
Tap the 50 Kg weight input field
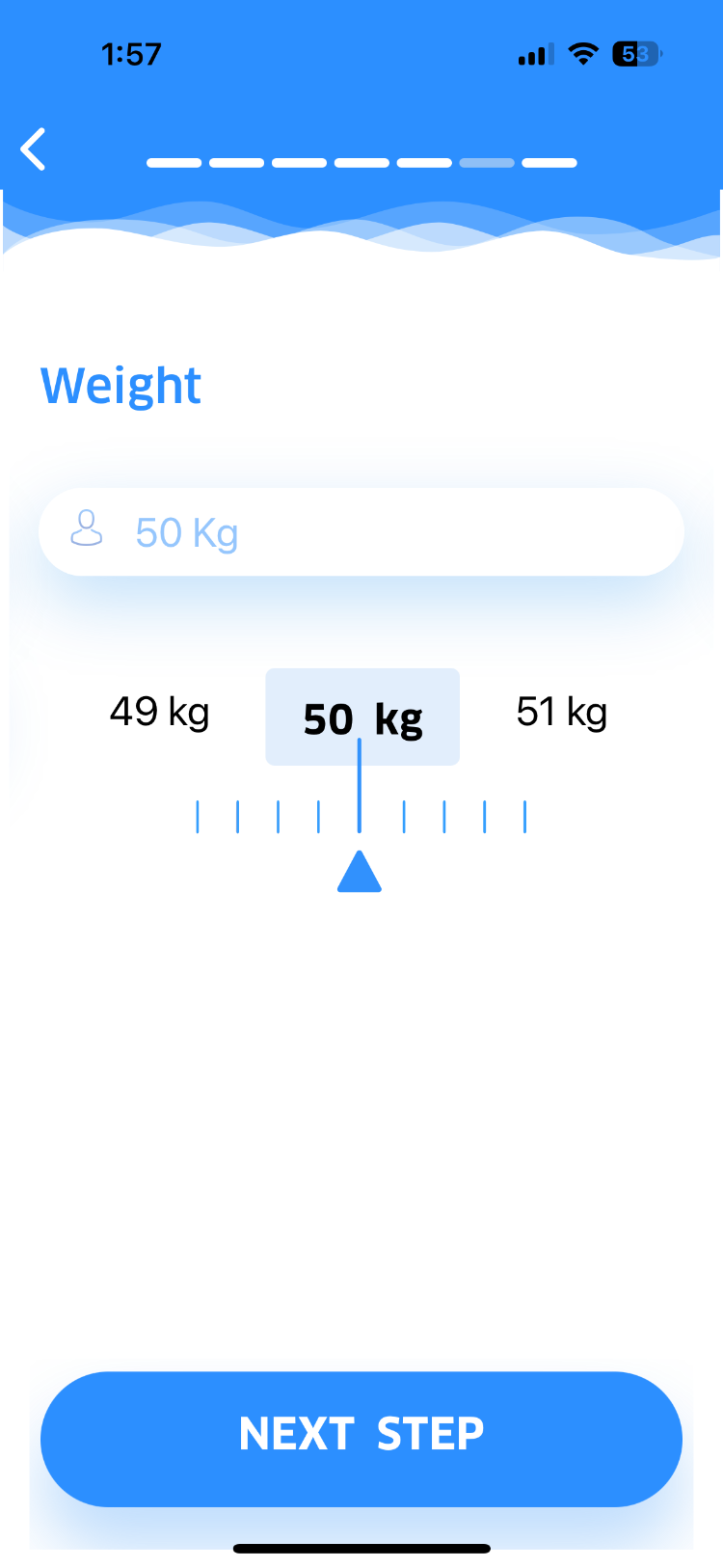[361, 532]
